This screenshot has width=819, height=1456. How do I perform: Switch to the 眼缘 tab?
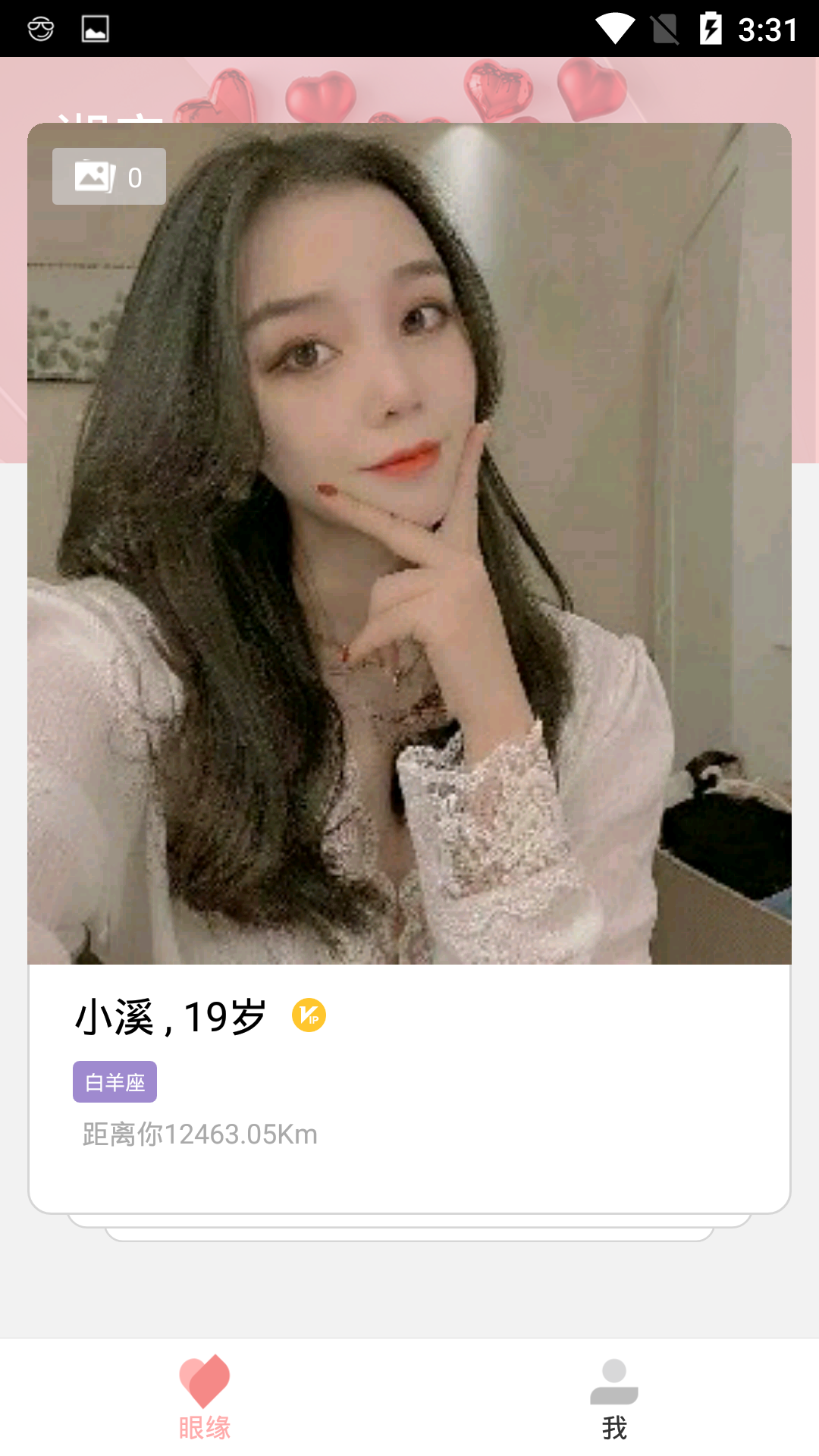(x=205, y=1397)
